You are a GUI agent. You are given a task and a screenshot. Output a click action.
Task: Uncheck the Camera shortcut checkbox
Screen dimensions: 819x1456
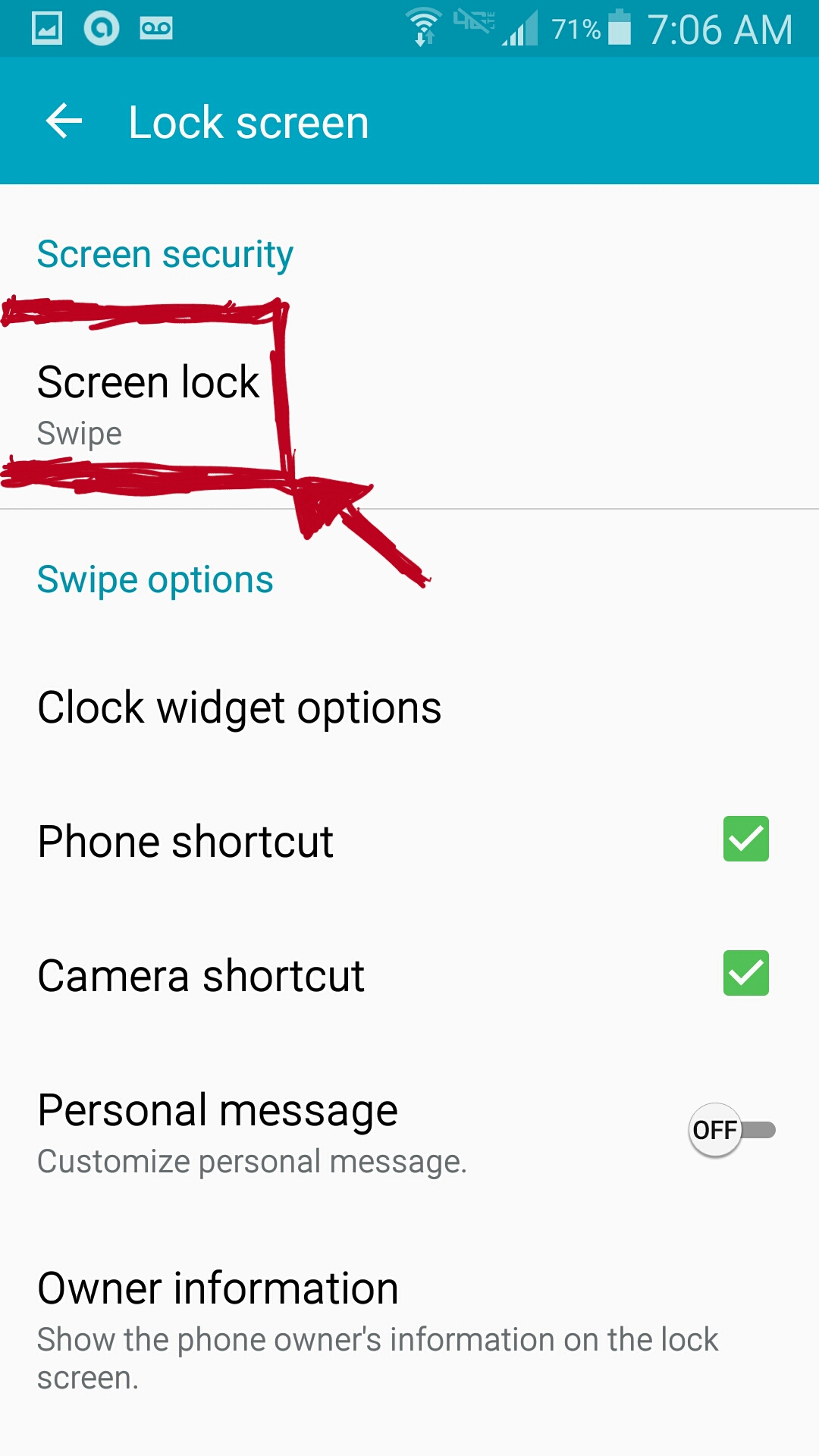745,973
